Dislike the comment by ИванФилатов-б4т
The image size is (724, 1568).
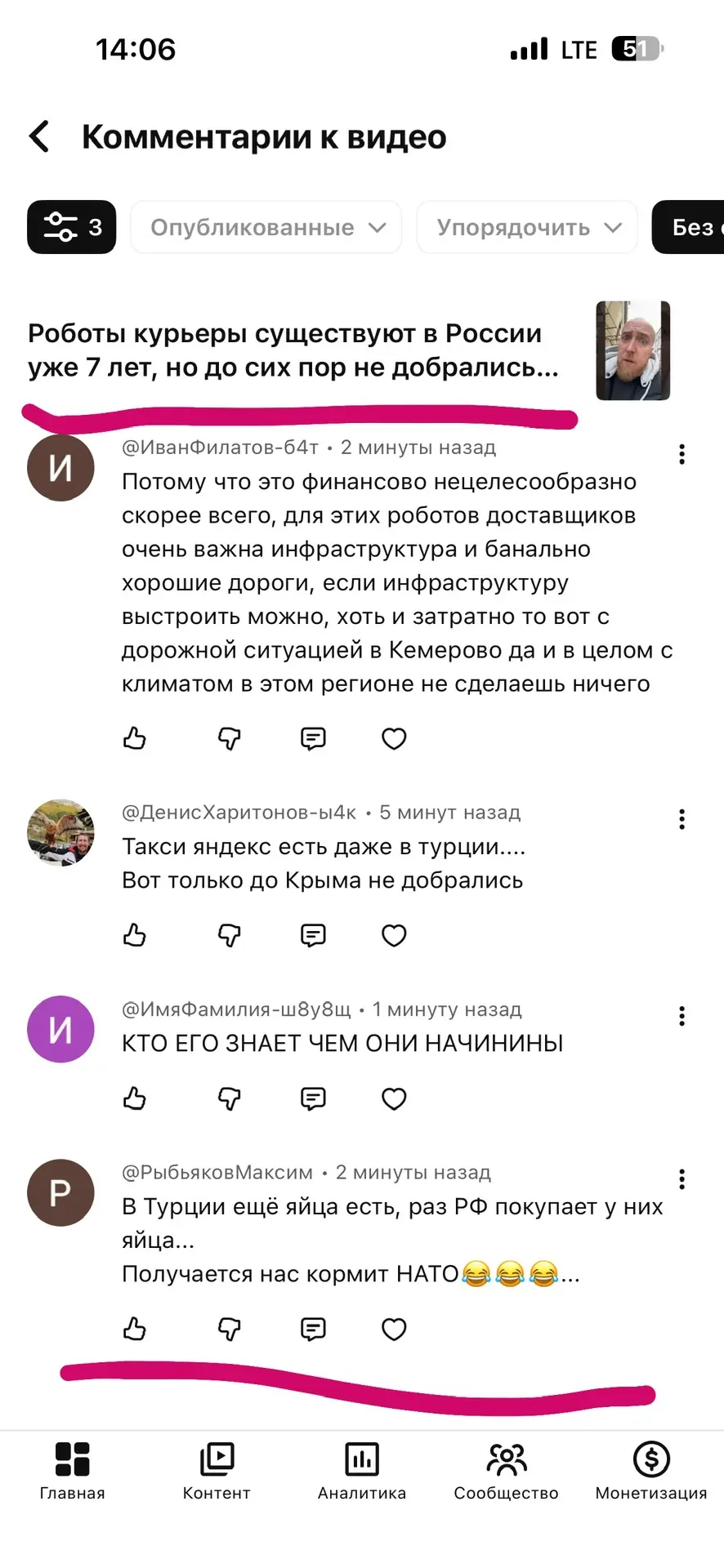230,738
